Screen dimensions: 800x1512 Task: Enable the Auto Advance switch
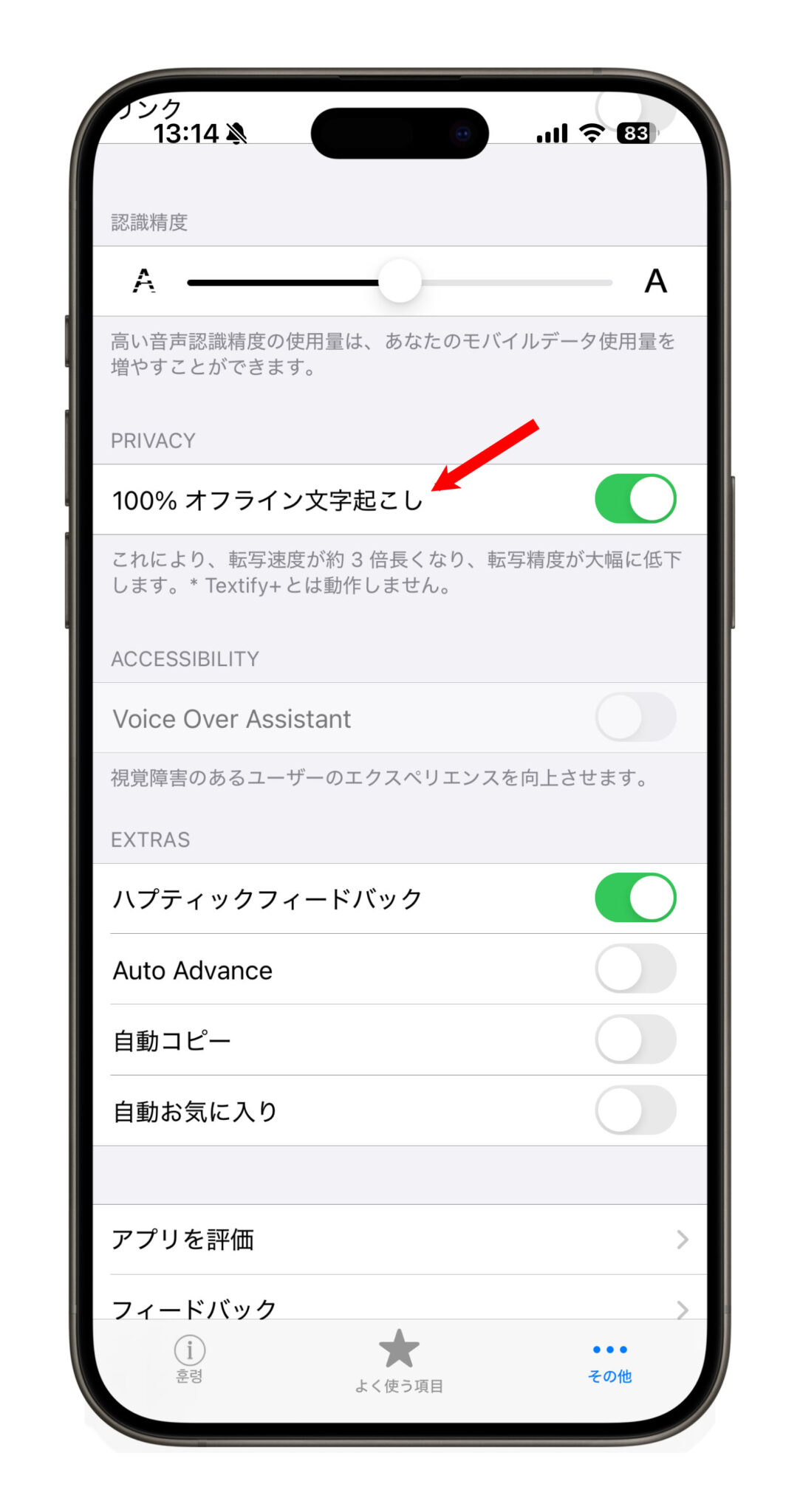635,969
